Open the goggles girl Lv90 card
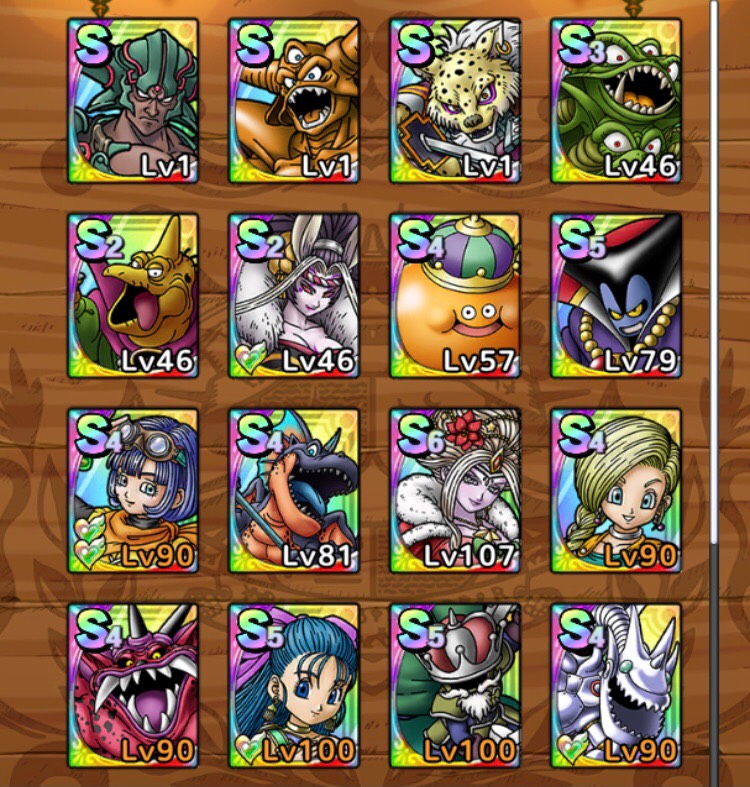The height and width of the screenshot is (787, 750). (133, 490)
